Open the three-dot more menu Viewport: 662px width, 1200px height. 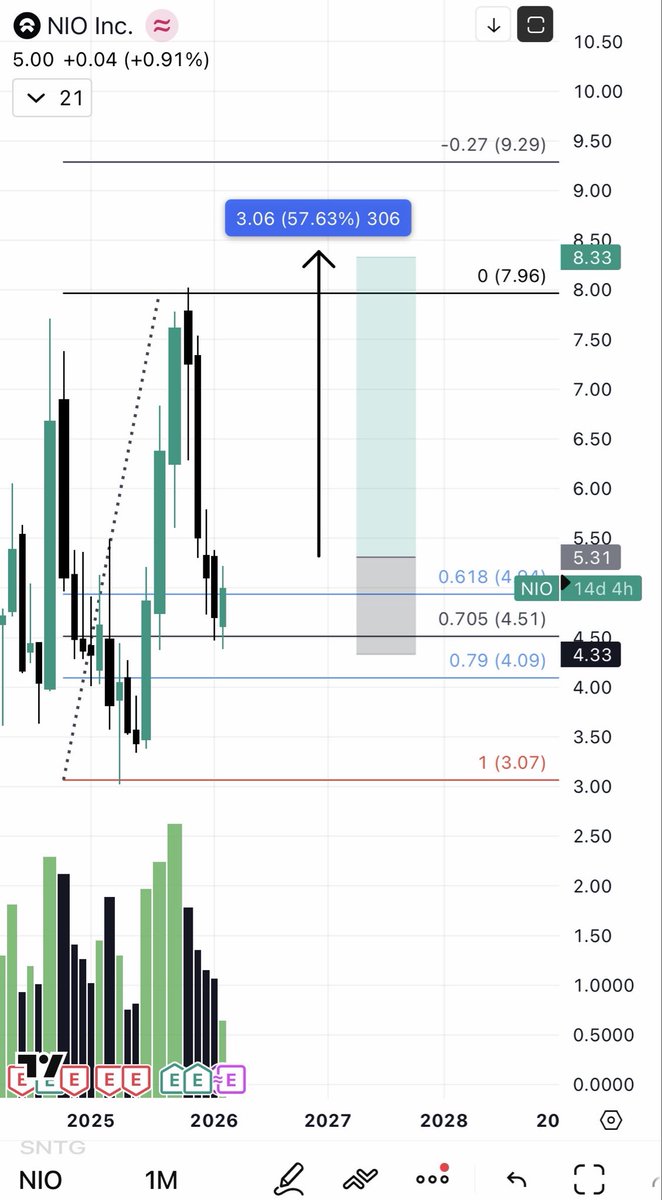click(x=432, y=1178)
